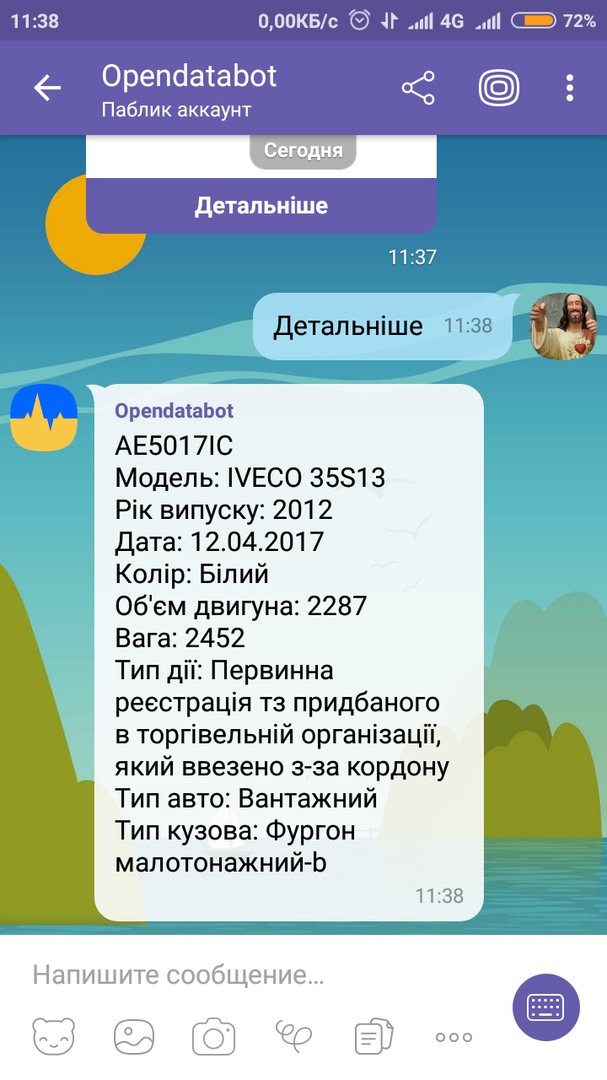Open the sticker picker
The height and width of the screenshot is (1080, 607).
point(53,1037)
